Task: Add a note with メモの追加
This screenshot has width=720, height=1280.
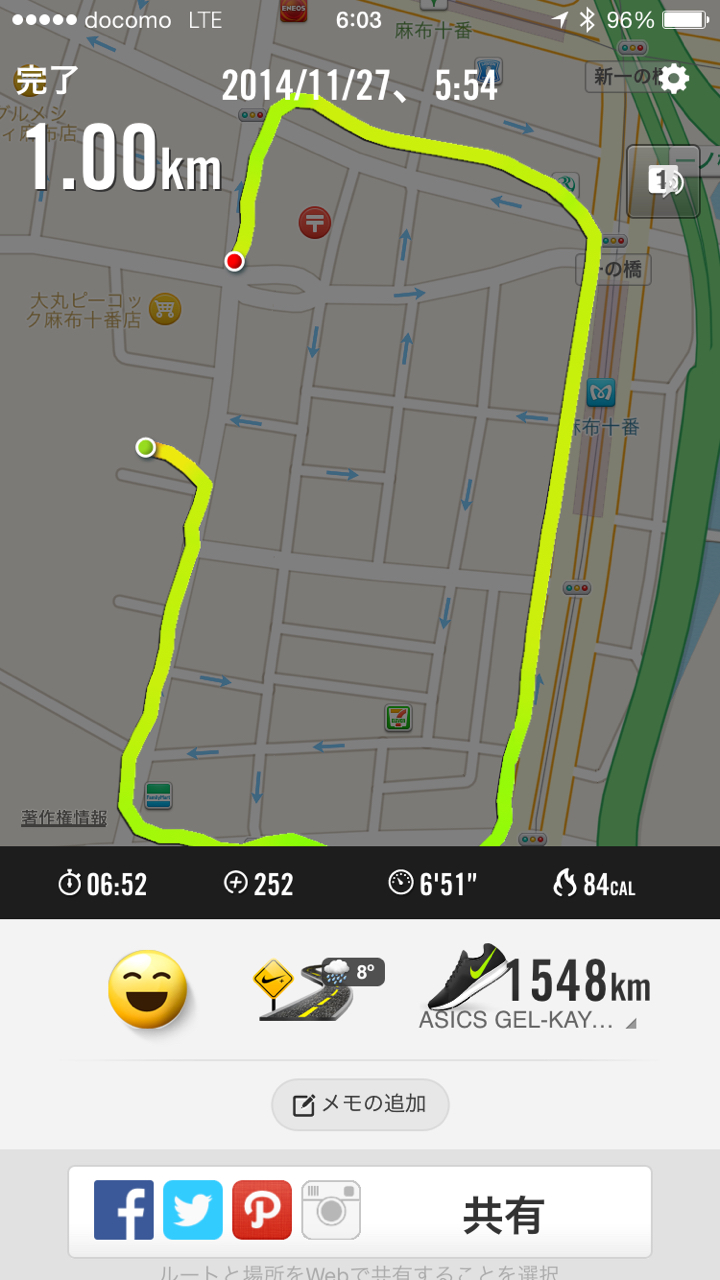Action: click(360, 1105)
